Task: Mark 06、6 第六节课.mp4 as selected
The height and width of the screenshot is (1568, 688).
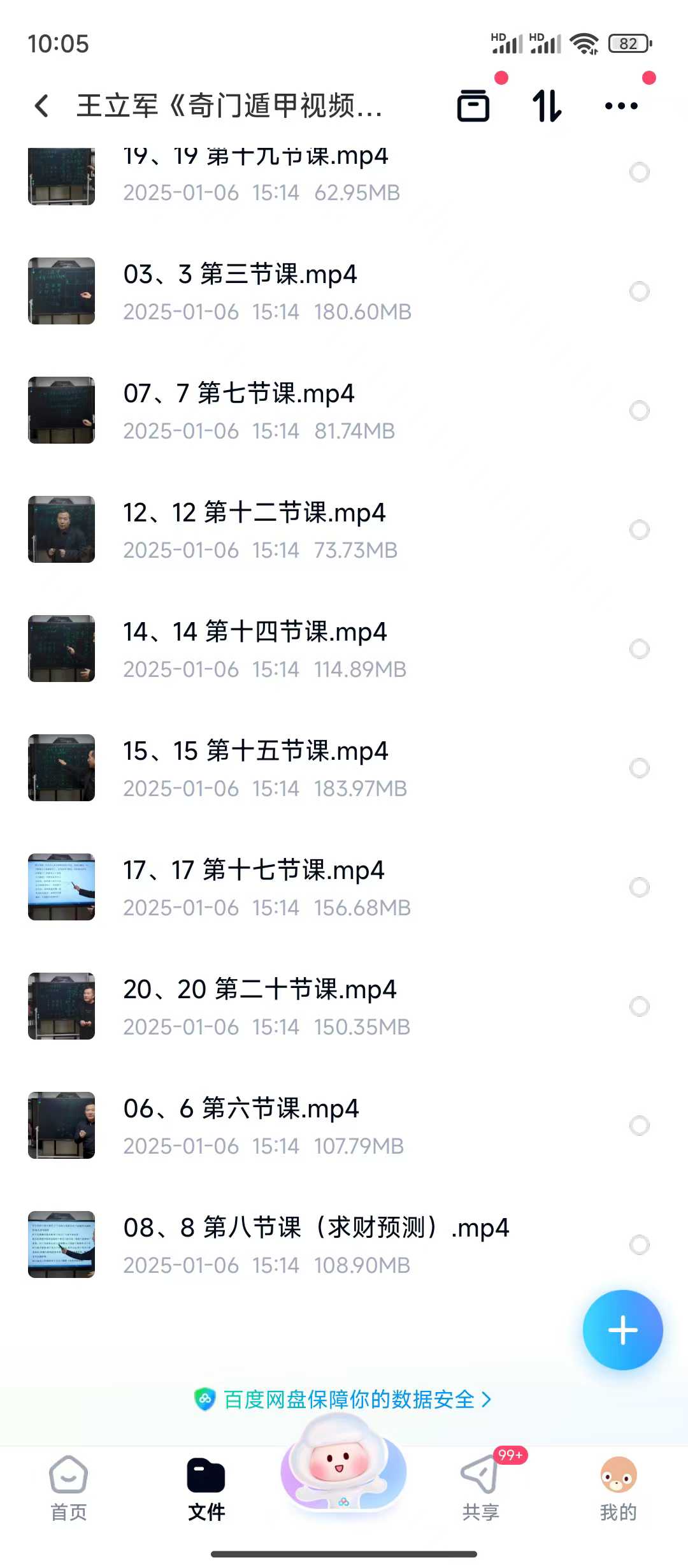Action: click(x=639, y=1126)
